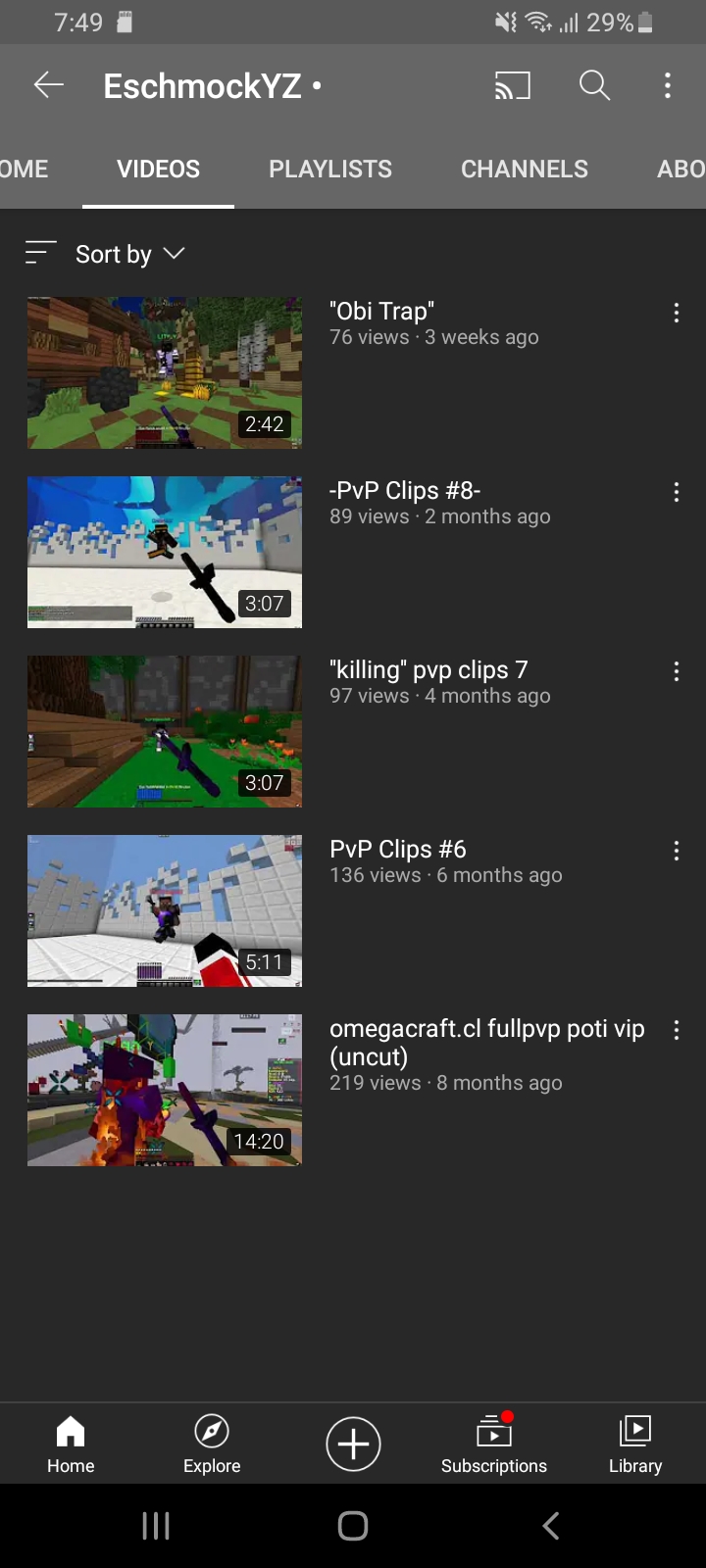Switch to the Channels tab
Screen dimensions: 706x1568
525,169
